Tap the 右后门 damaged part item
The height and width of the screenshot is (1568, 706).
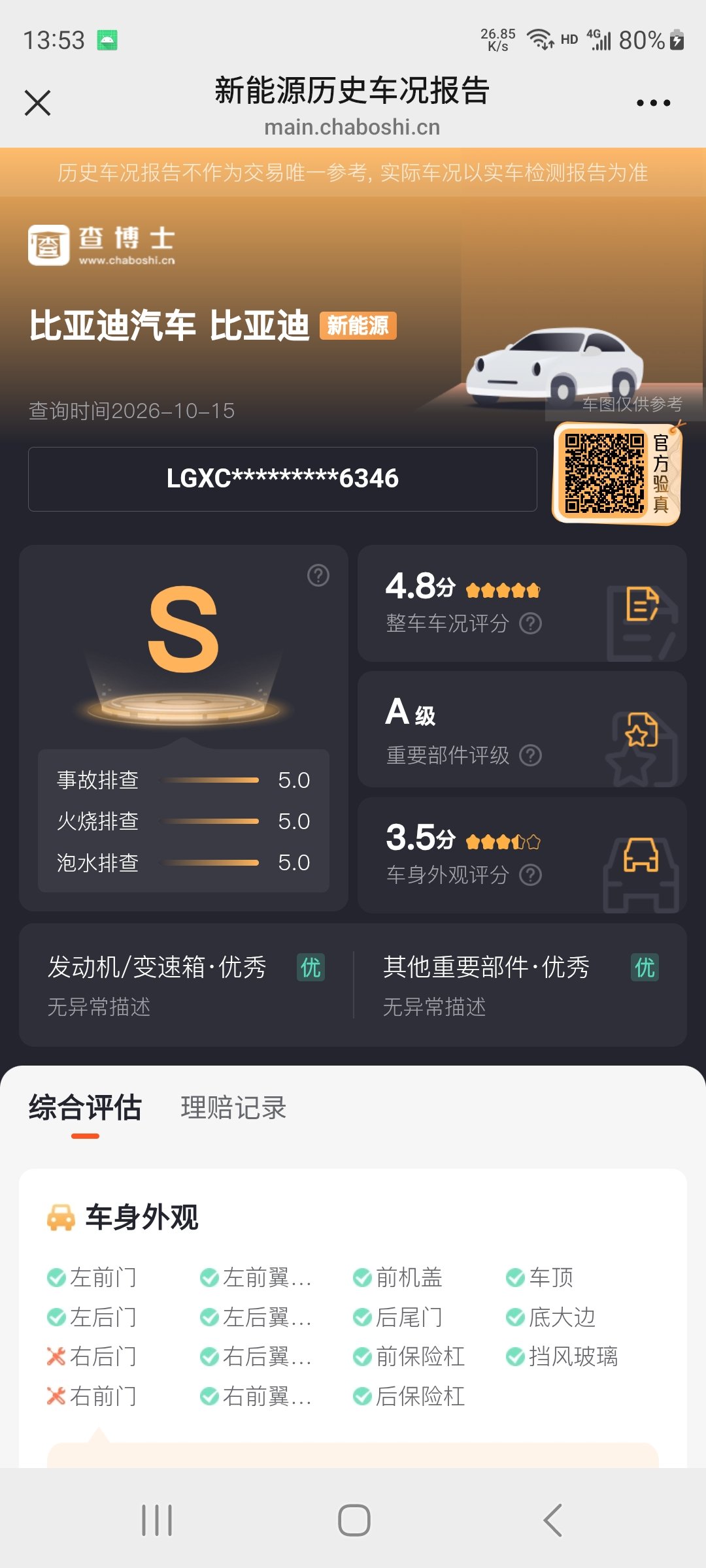(92, 1357)
